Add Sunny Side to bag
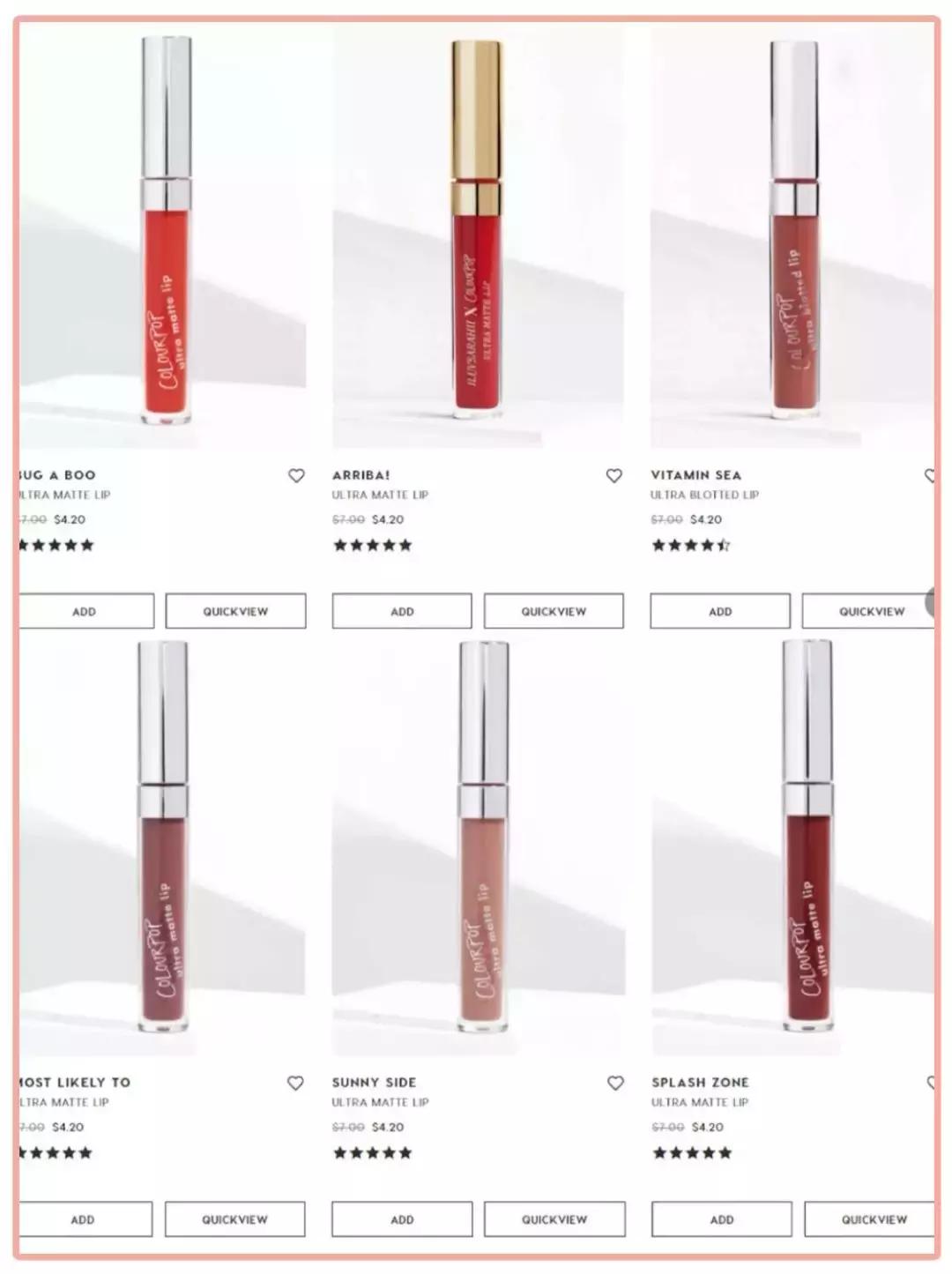Viewport: 952px width, 1274px height. pyautogui.click(x=402, y=1219)
